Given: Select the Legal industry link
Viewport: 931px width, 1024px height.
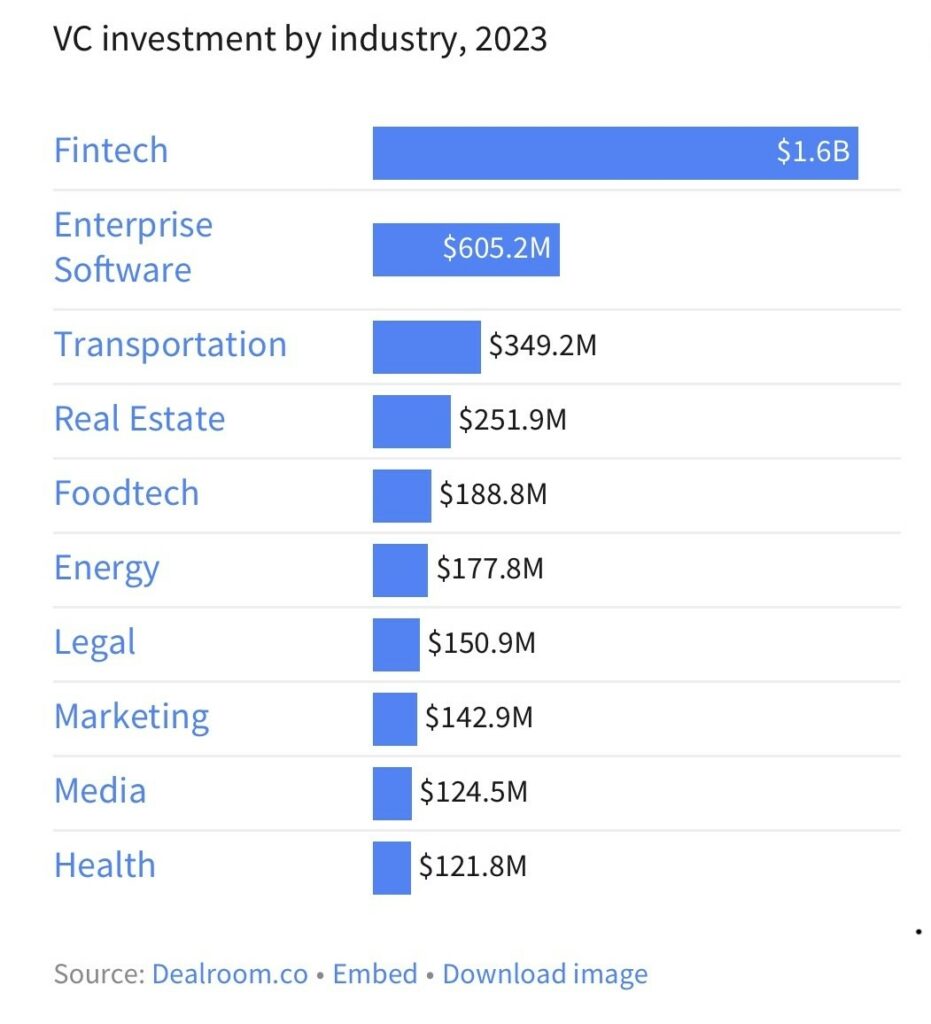Looking at the screenshot, I should pyautogui.click(x=95, y=643).
